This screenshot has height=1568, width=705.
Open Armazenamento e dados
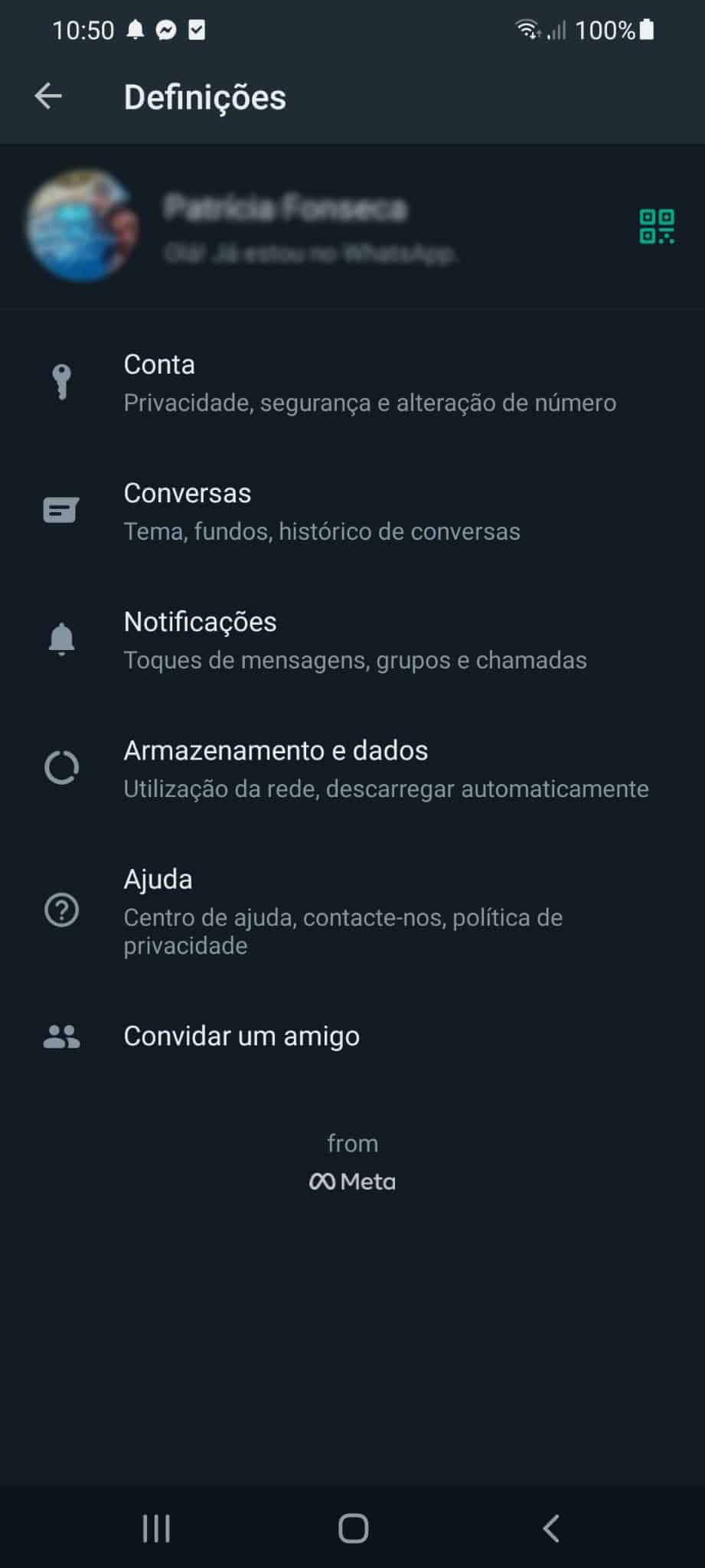coord(352,769)
